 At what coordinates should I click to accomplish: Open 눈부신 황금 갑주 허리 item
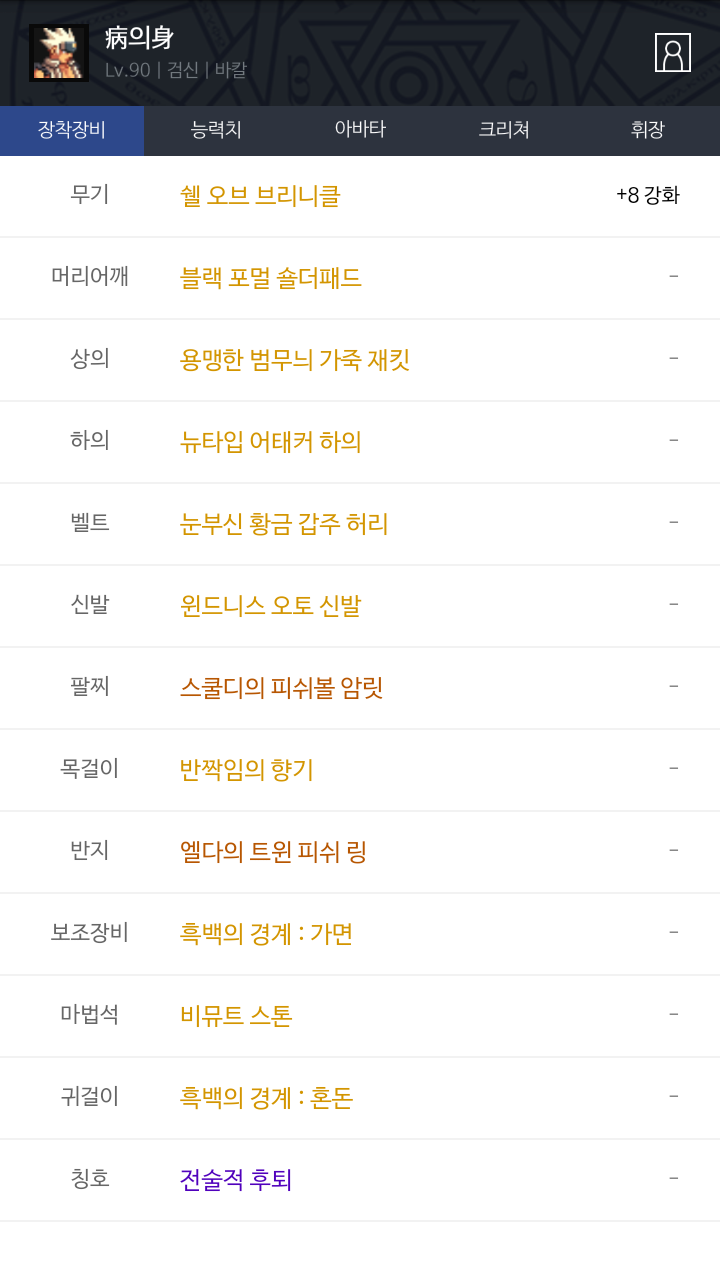(x=284, y=524)
